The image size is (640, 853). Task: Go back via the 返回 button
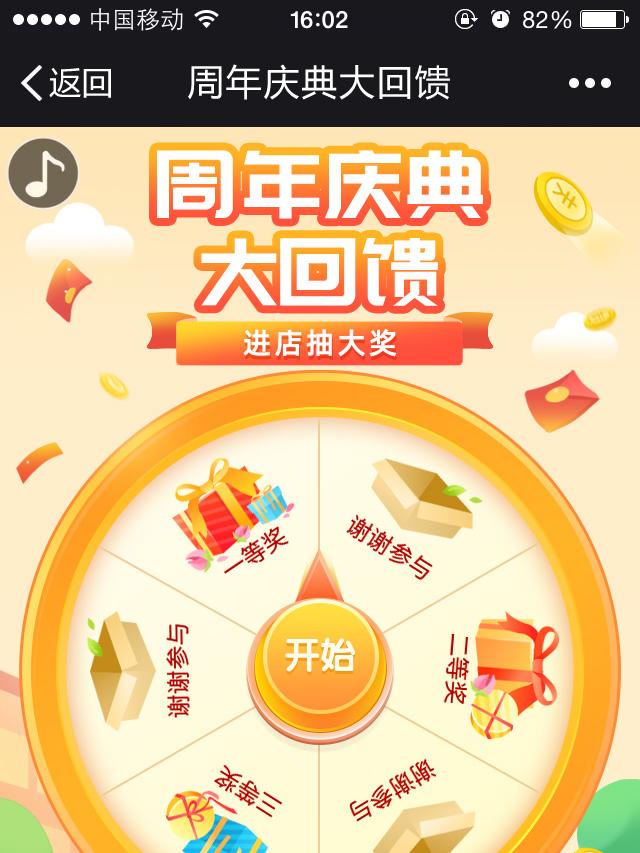(x=66, y=83)
